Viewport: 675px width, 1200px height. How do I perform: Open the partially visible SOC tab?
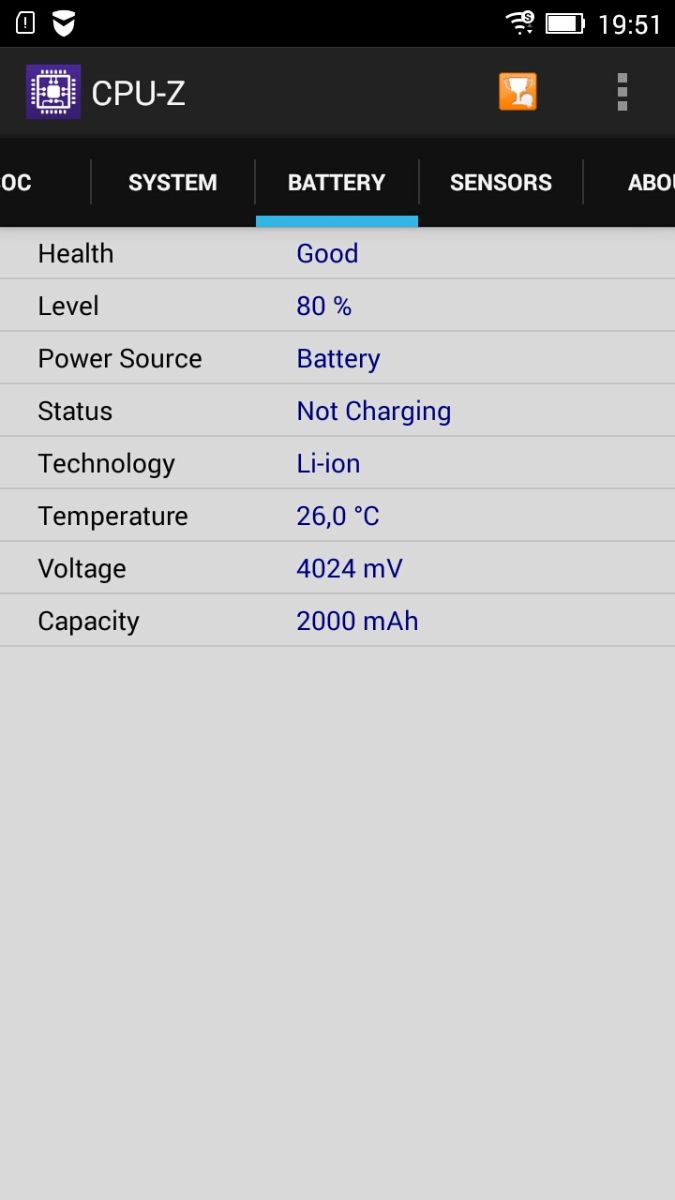(18, 183)
